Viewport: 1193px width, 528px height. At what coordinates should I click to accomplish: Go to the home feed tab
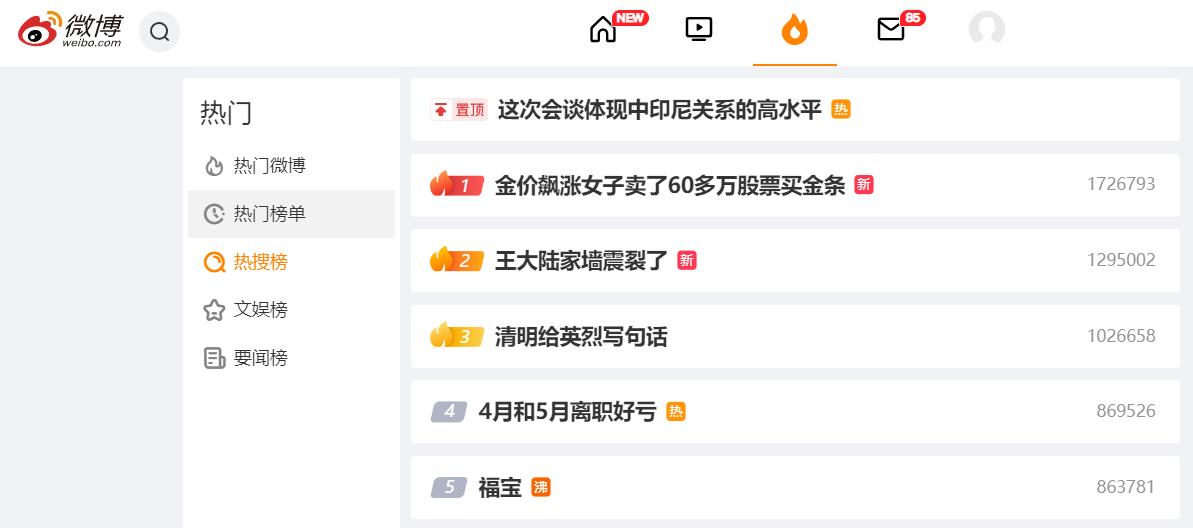[603, 30]
